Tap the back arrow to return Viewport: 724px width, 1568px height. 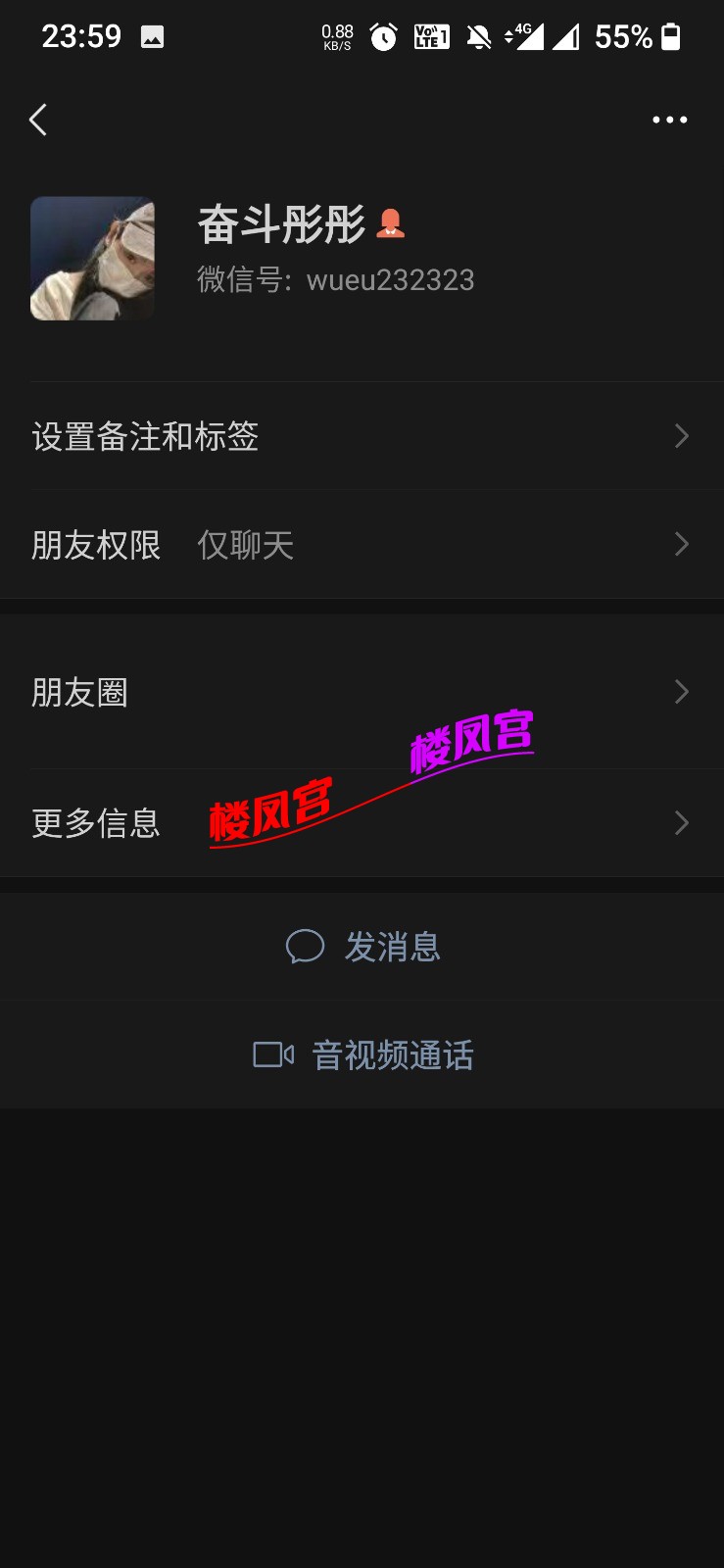[x=37, y=119]
